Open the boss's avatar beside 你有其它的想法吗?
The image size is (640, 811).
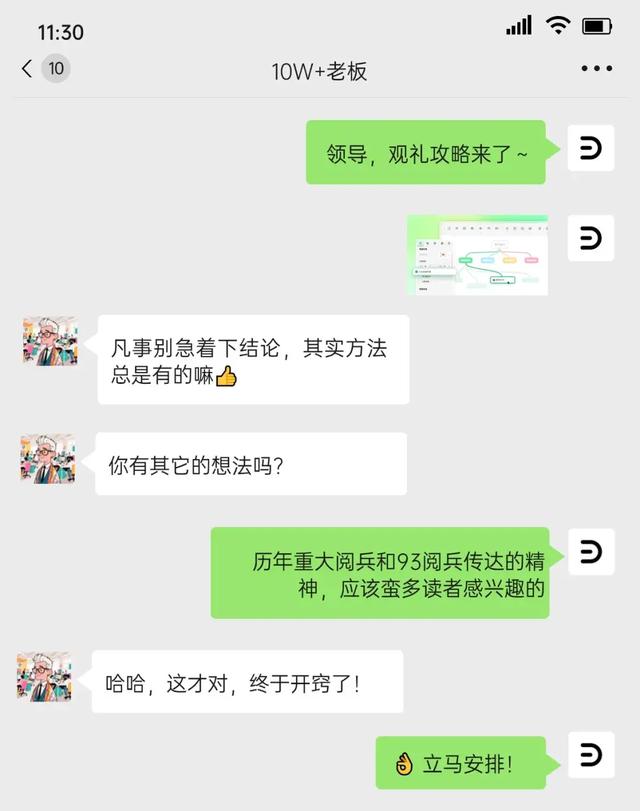coord(48,459)
